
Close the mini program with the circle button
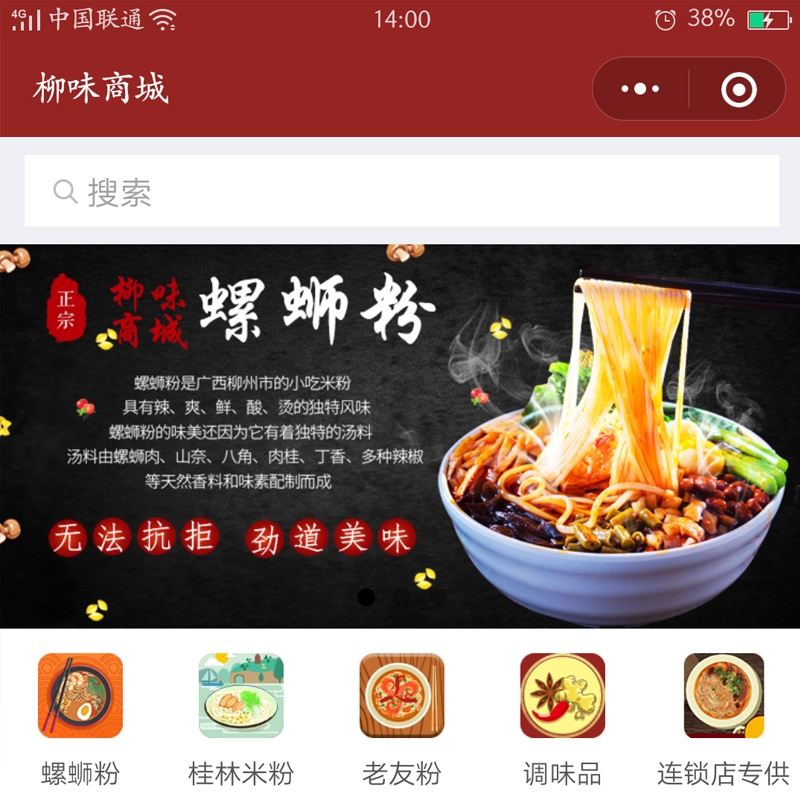[x=738, y=90]
